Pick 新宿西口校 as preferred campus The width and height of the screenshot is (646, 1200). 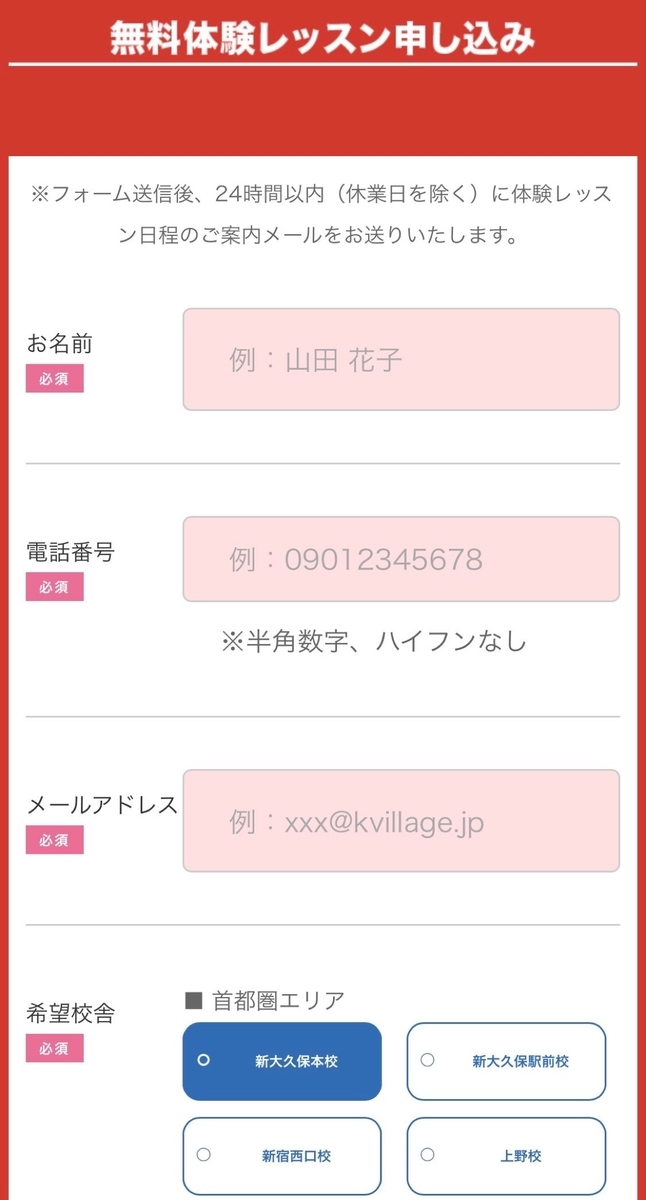pyautogui.click(x=282, y=1156)
